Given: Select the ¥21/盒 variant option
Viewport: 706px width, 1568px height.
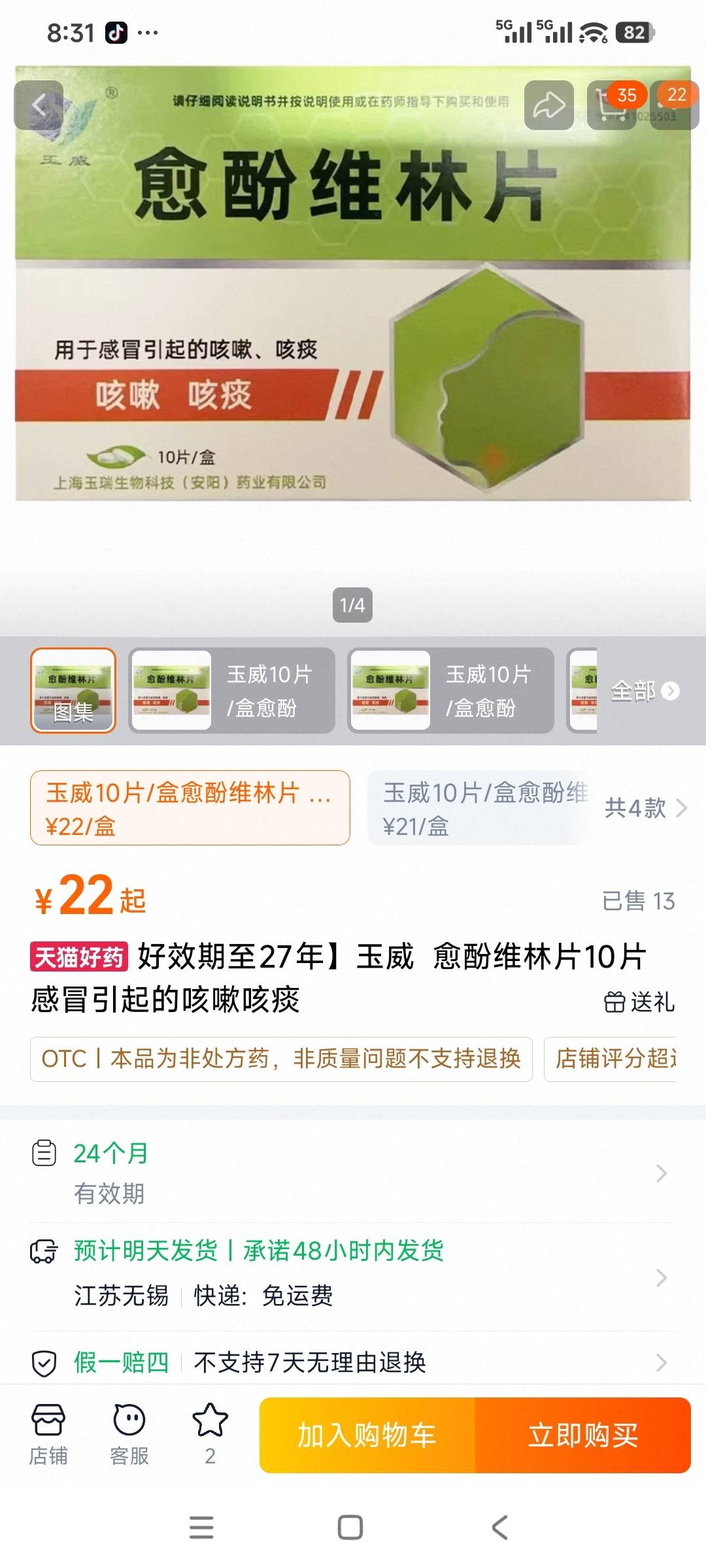Looking at the screenshot, I should (x=480, y=808).
